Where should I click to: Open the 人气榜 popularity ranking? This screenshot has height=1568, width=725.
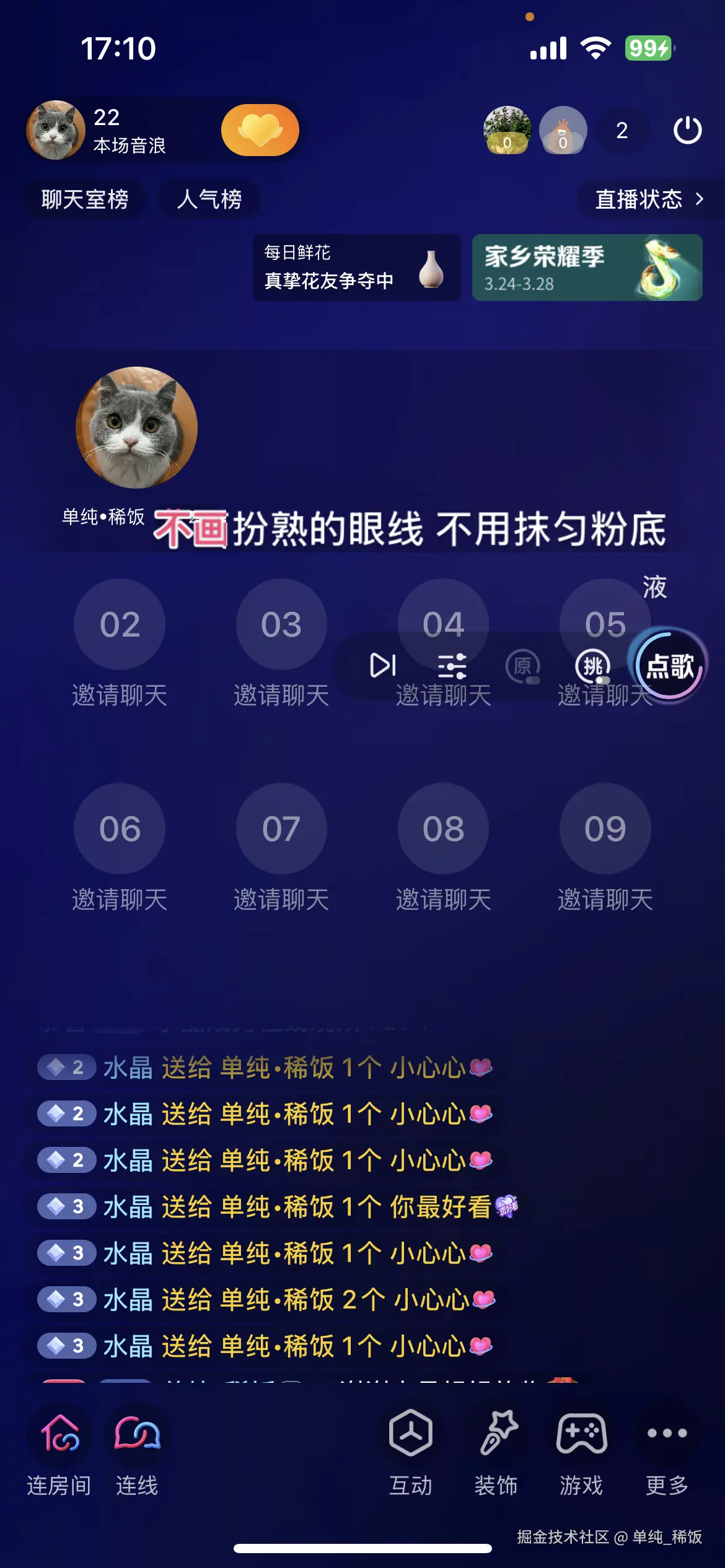(209, 199)
